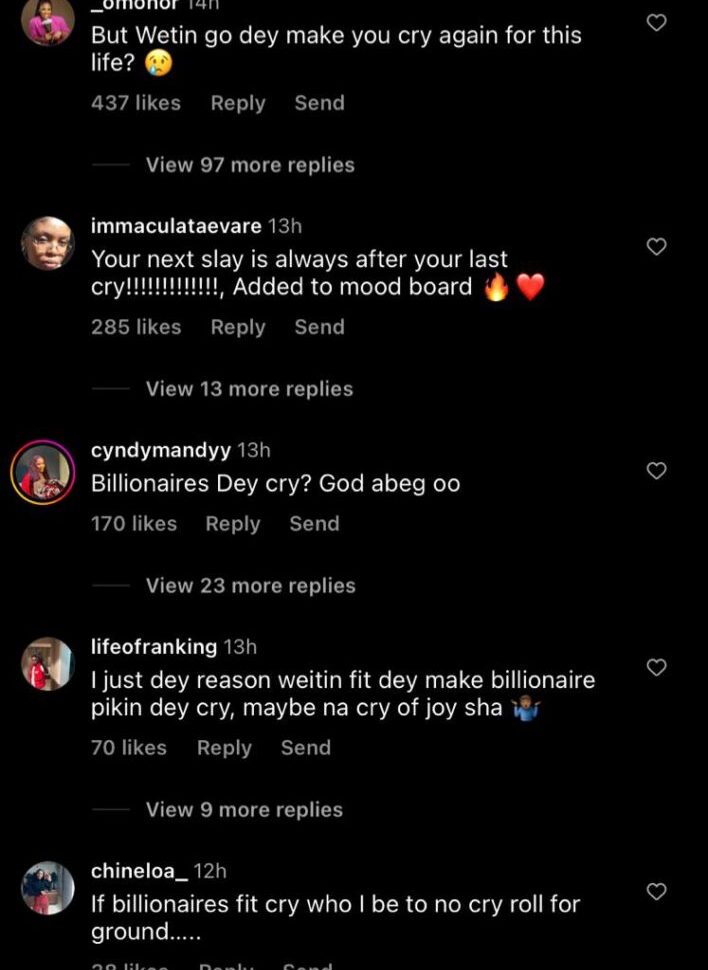The image size is (708, 970).
Task: Expand View 97 more replies
Action: pos(250,165)
